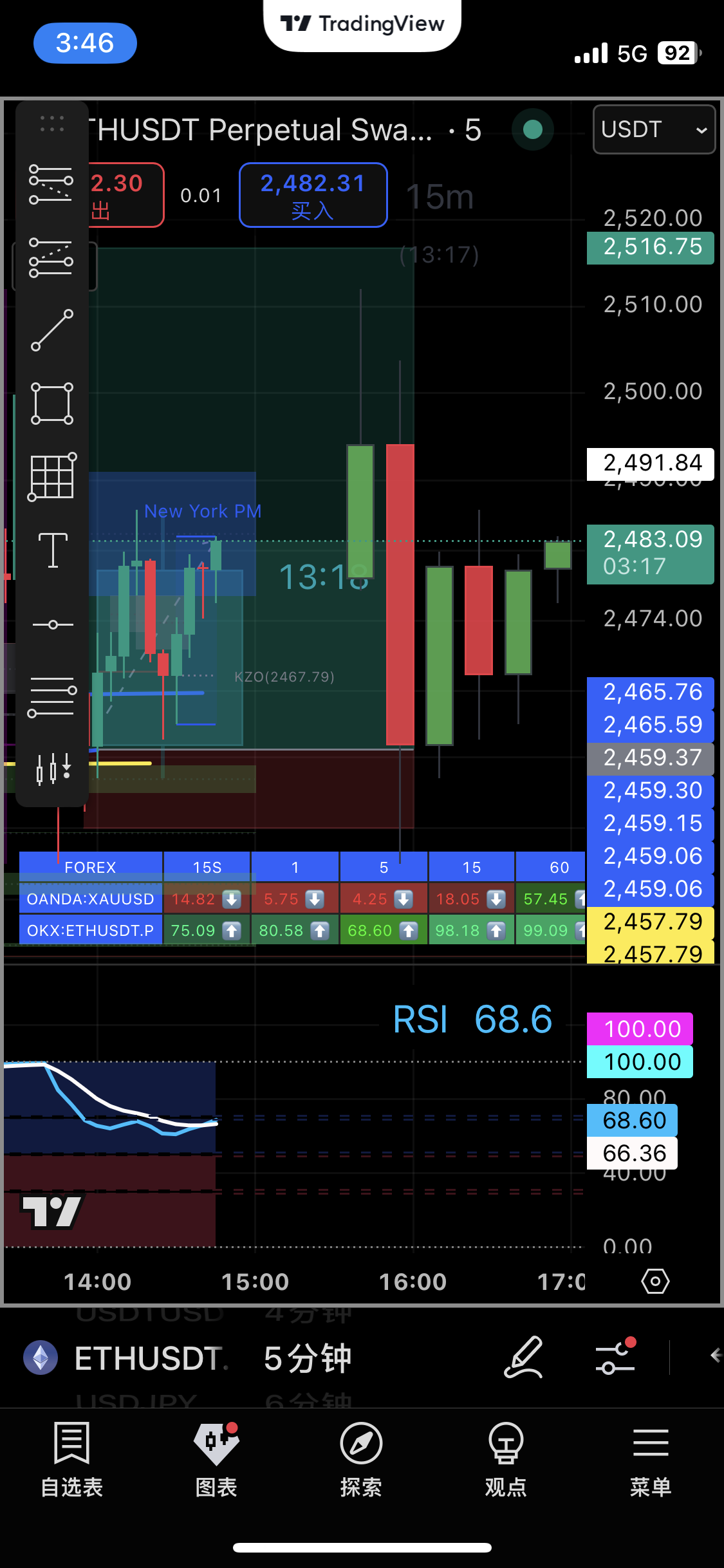Select the rectangle shape tool

pyautogui.click(x=51, y=404)
